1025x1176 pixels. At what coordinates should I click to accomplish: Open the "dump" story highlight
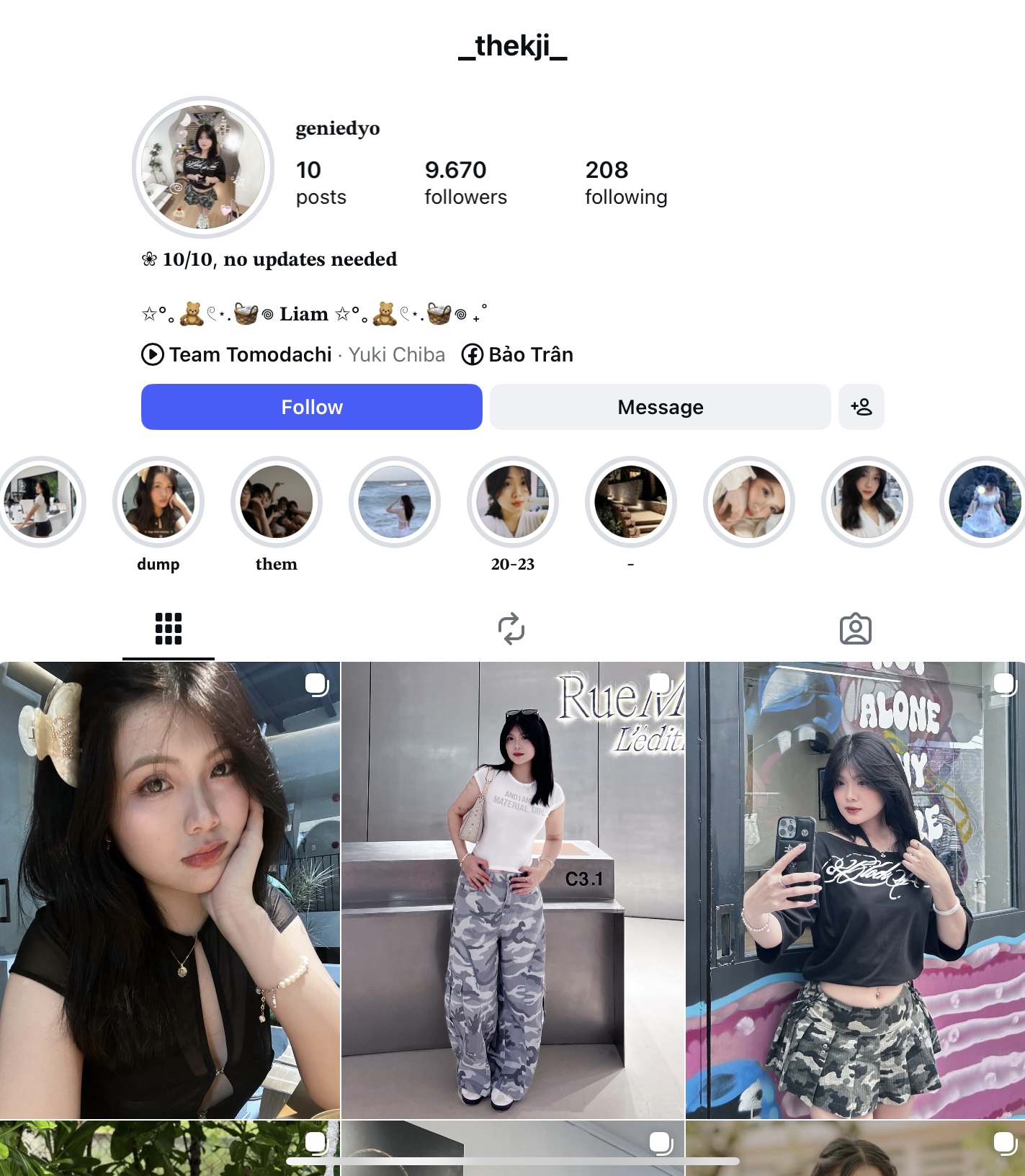(158, 502)
